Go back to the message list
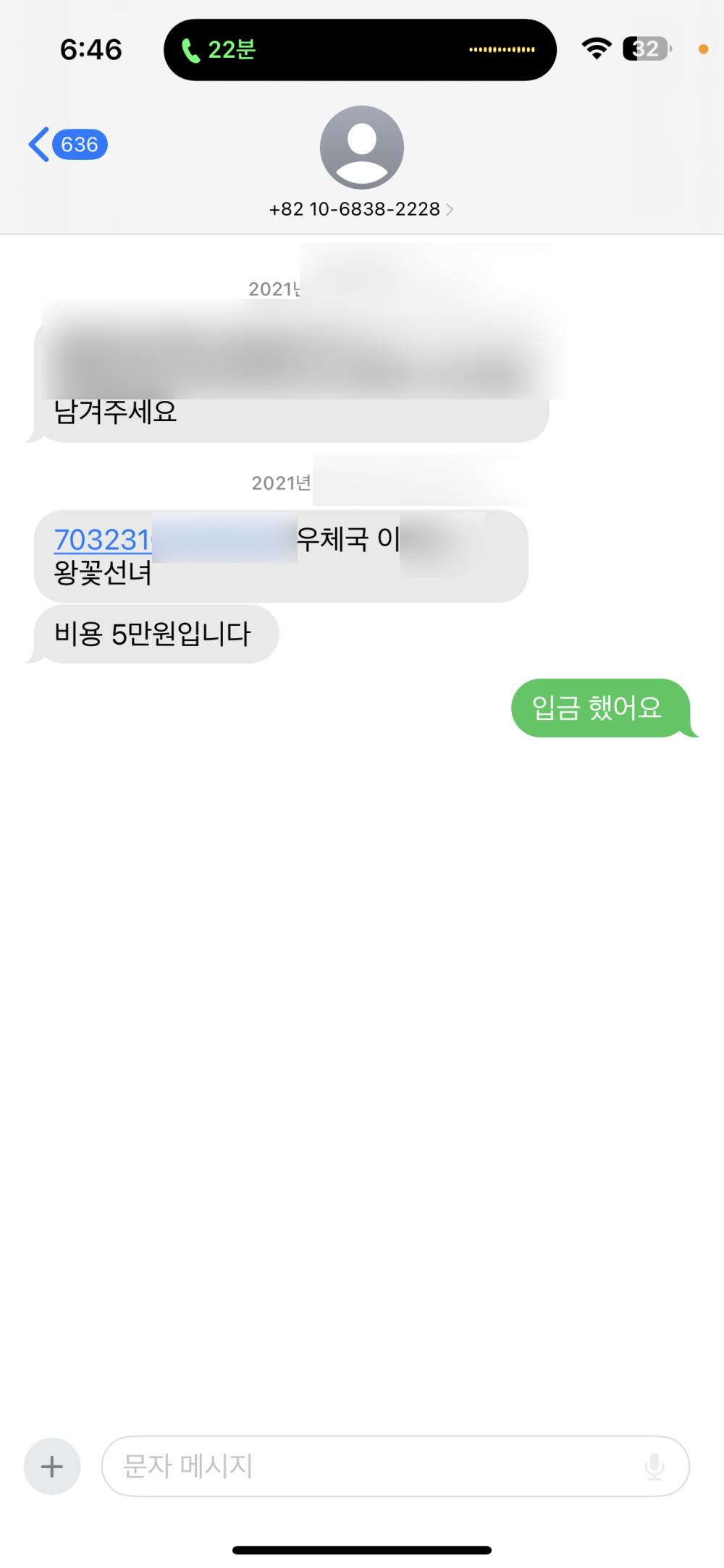Image resolution: width=724 pixels, height=1568 pixels. coord(67,145)
